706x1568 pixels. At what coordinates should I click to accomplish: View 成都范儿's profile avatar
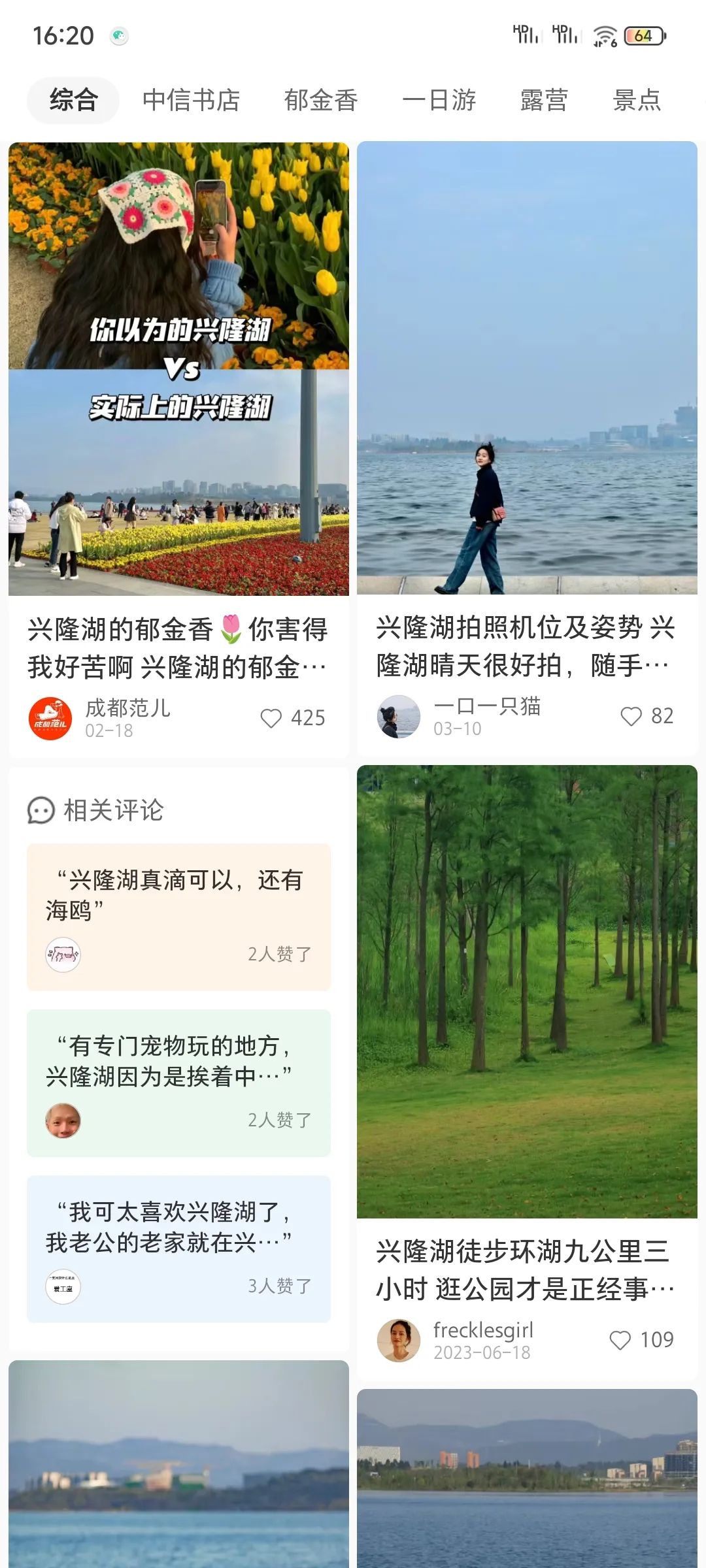50,718
